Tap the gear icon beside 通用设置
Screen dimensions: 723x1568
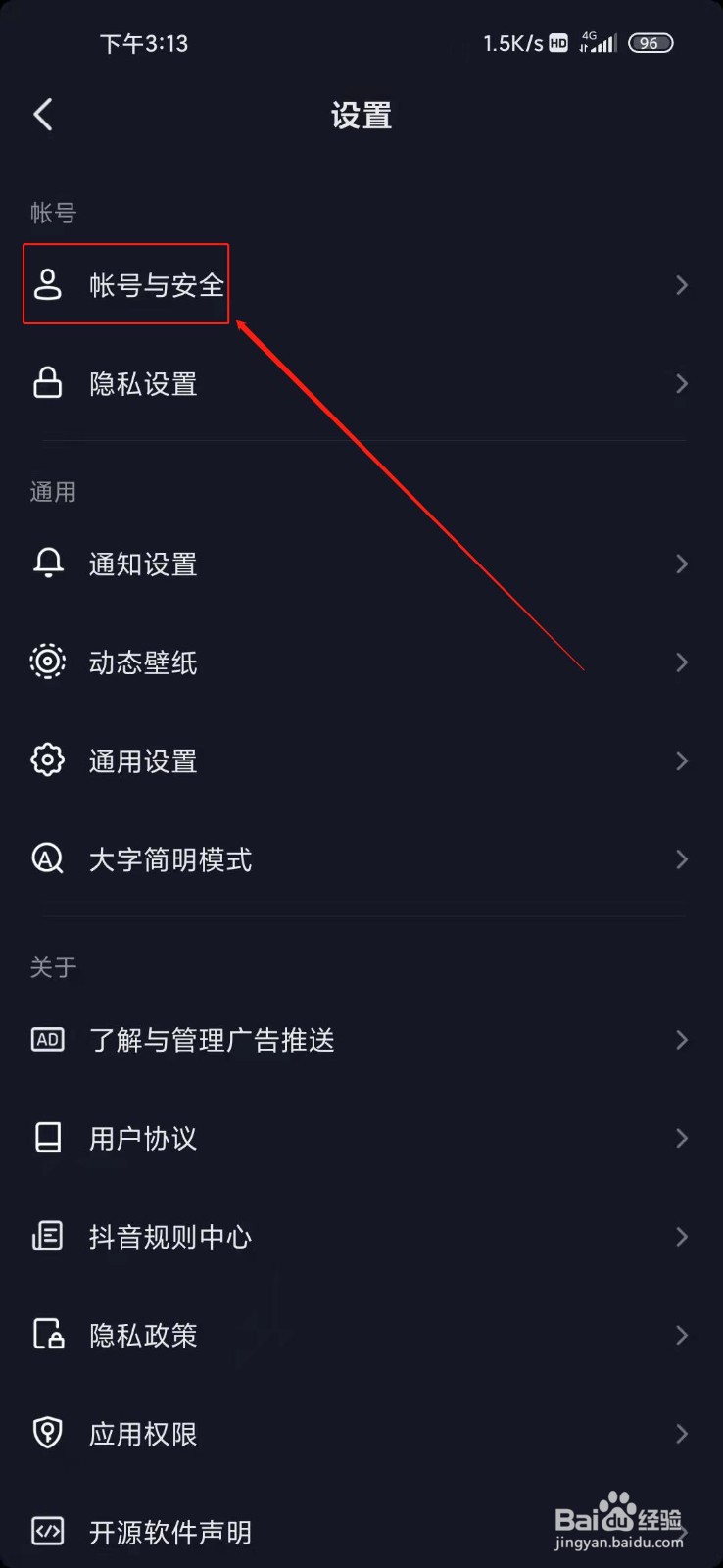point(47,760)
